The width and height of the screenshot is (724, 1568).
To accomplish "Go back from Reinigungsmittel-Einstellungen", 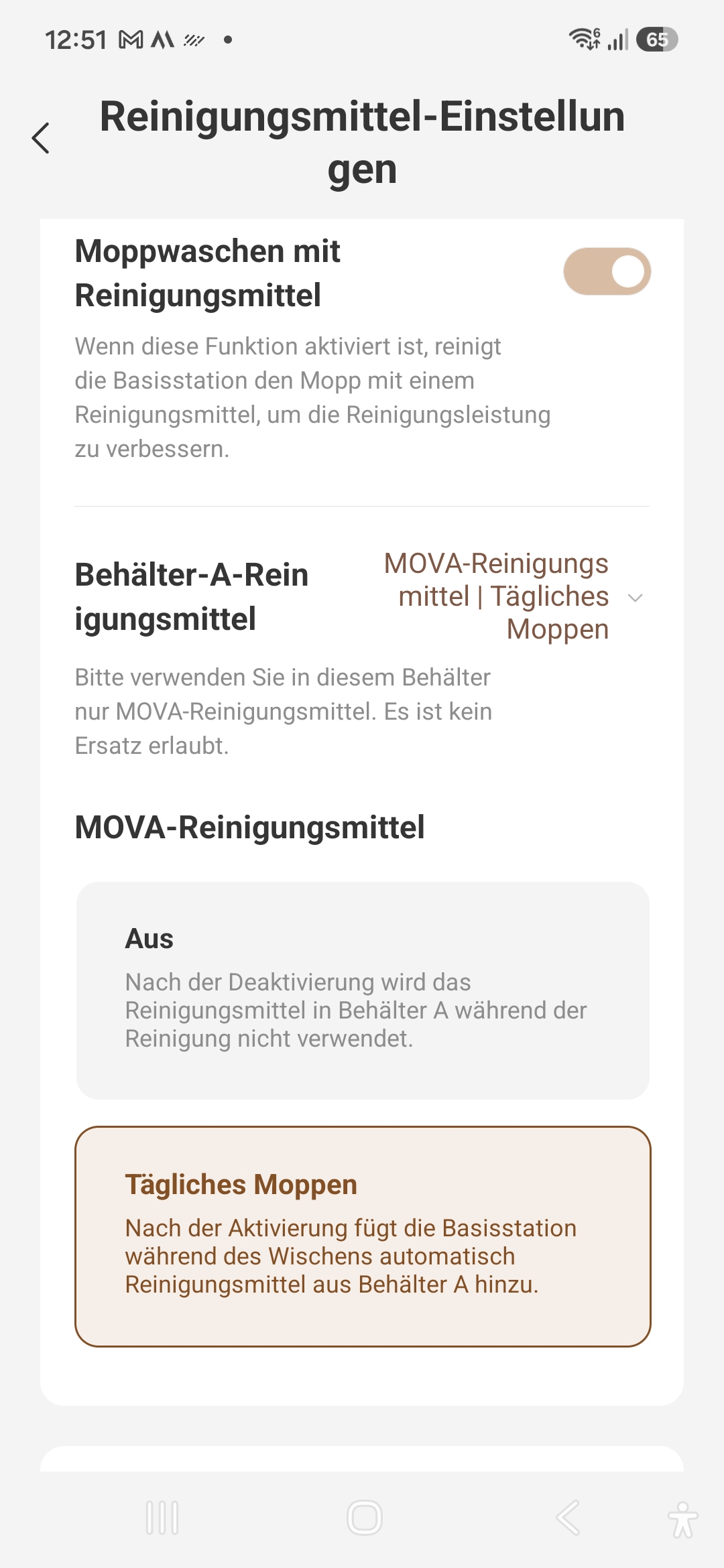I will [x=41, y=138].
